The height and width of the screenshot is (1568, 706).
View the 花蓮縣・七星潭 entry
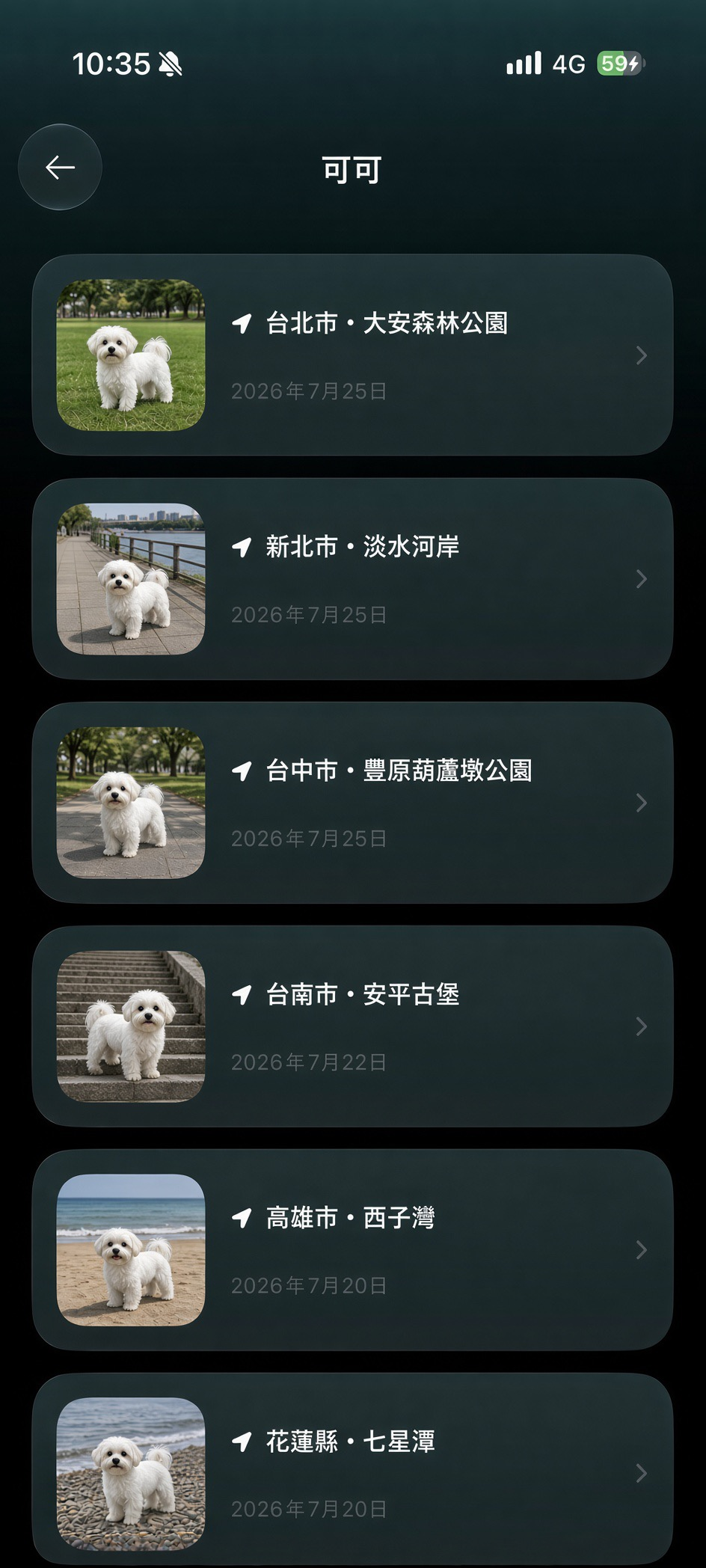click(352, 1471)
